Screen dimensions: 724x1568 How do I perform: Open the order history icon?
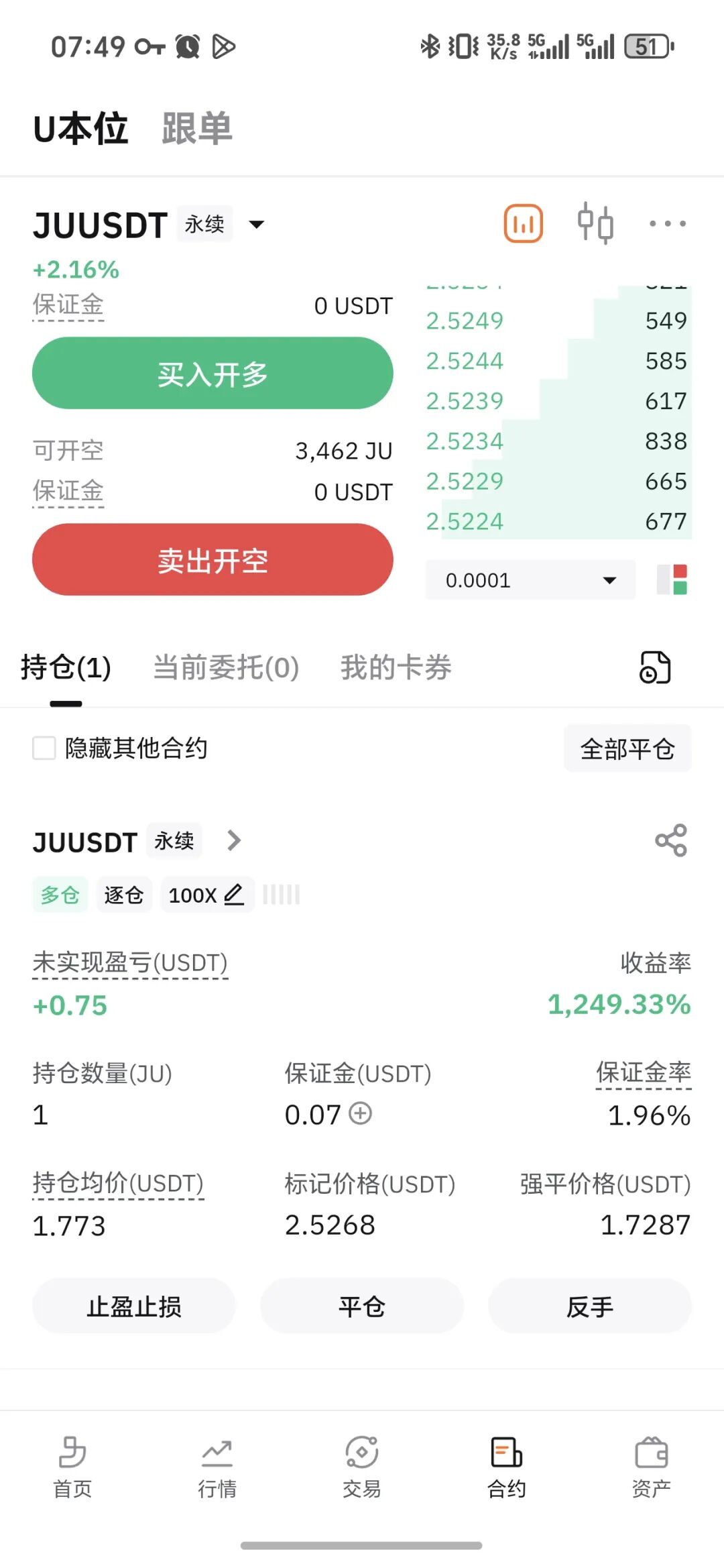tap(654, 667)
